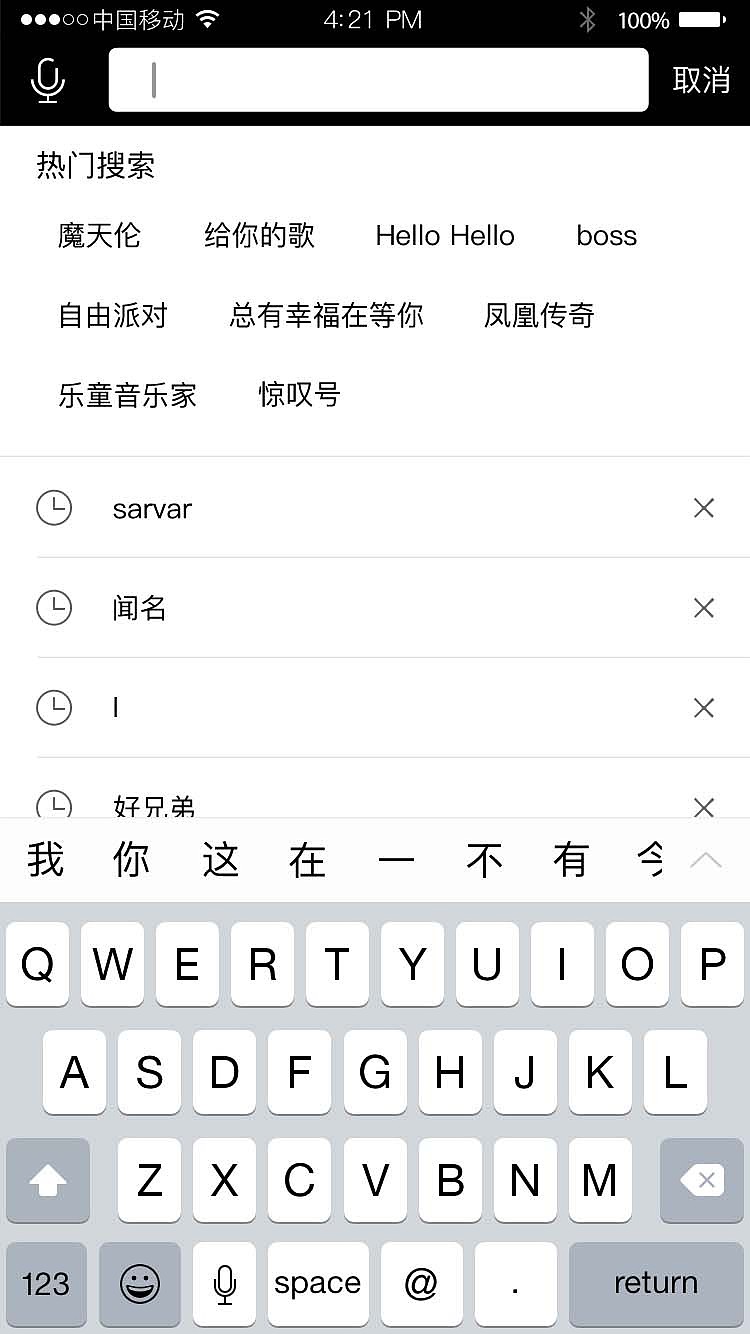Screen dimensions: 750x1334
Task: Switch to the 123 numeric keyboard
Action: tap(46, 1284)
